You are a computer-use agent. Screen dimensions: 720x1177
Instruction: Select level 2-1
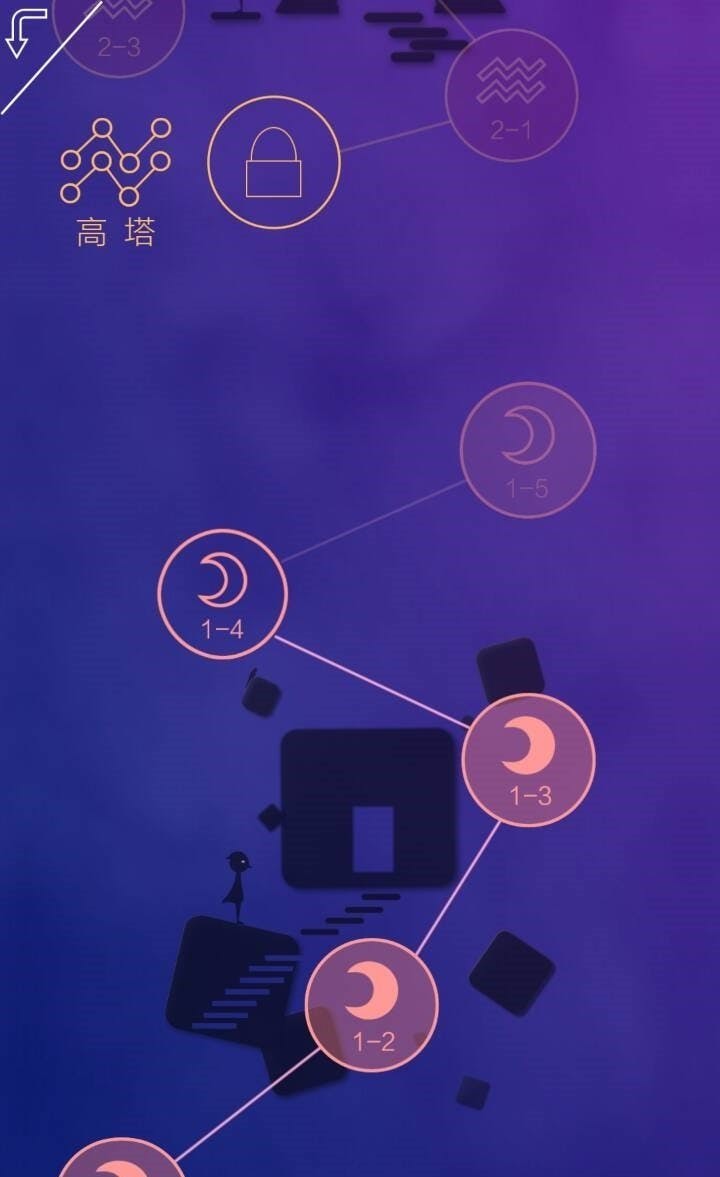click(x=510, y=95)
